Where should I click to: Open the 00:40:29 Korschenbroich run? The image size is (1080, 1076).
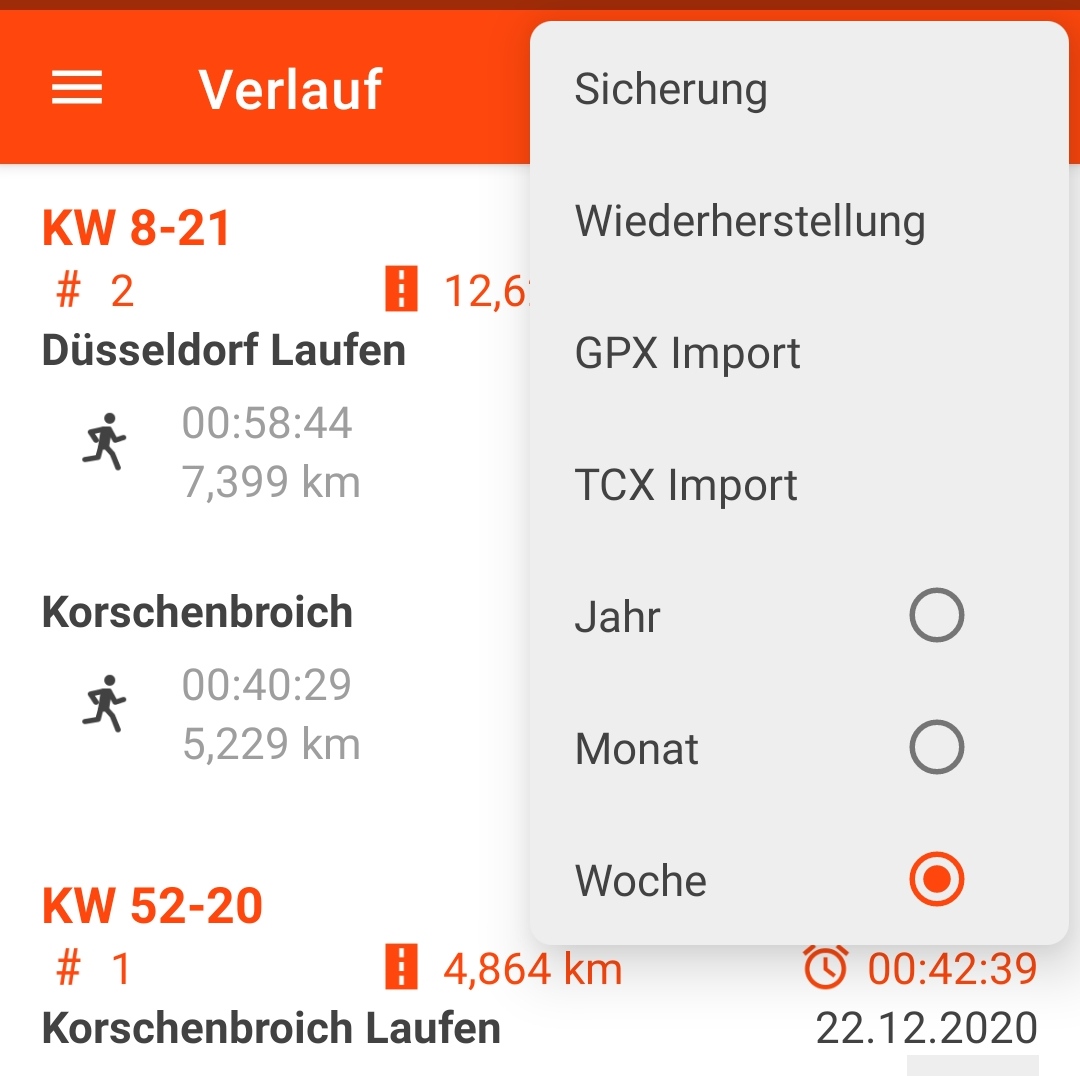[266, 686]
